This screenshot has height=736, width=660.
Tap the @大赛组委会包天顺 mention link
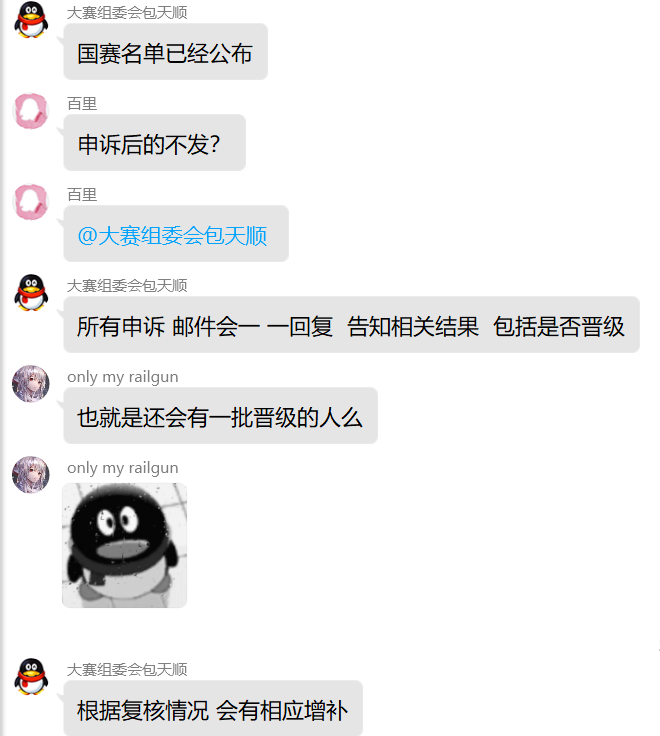click(173, 236)
